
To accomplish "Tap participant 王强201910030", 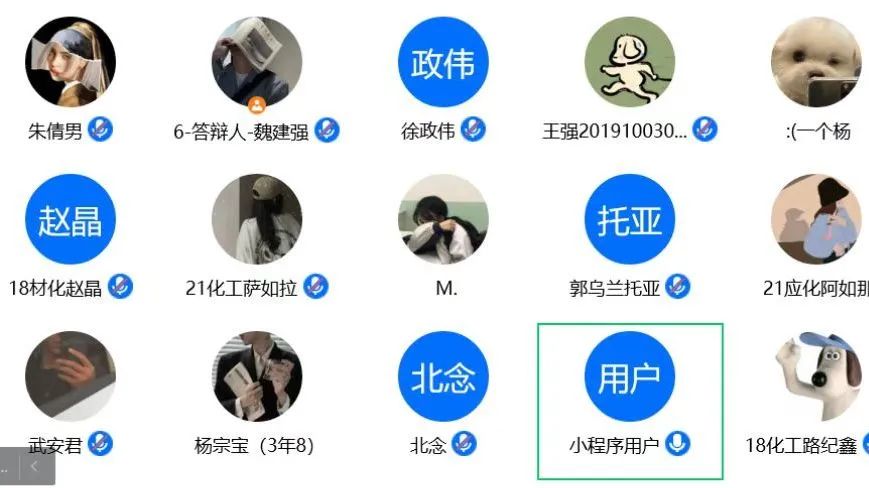I will (x=630, y=62).
